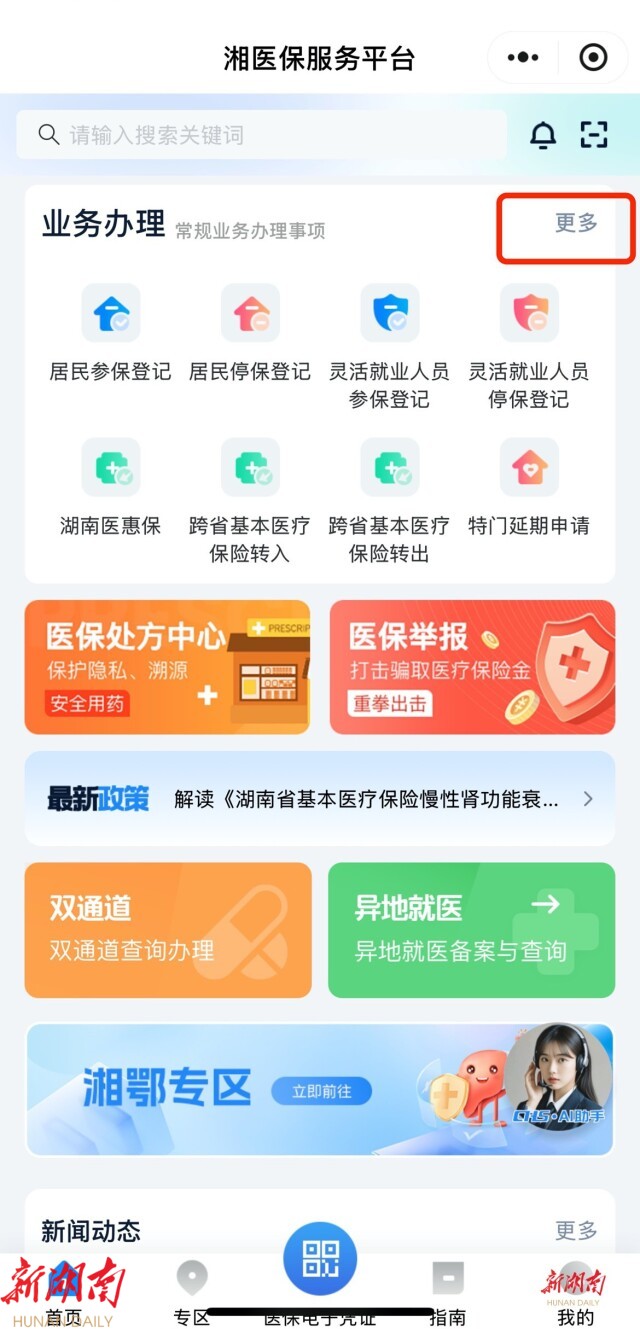This screenshot has height=1329, width=640.
Task: Open the scan code icon
Action: (594, 135)
